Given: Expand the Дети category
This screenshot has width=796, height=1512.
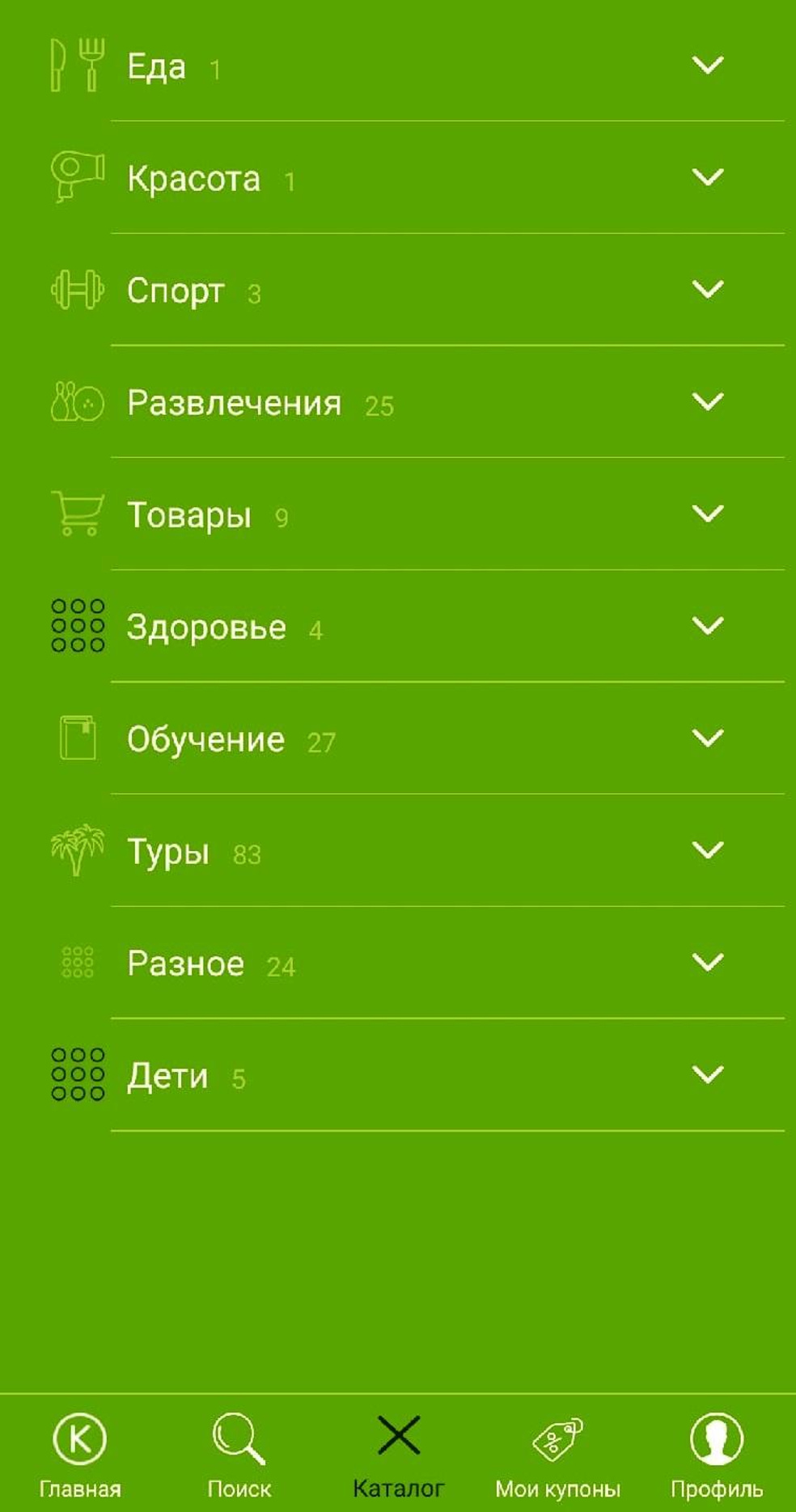Looking at the screenshot, I should coord(707,1075).
